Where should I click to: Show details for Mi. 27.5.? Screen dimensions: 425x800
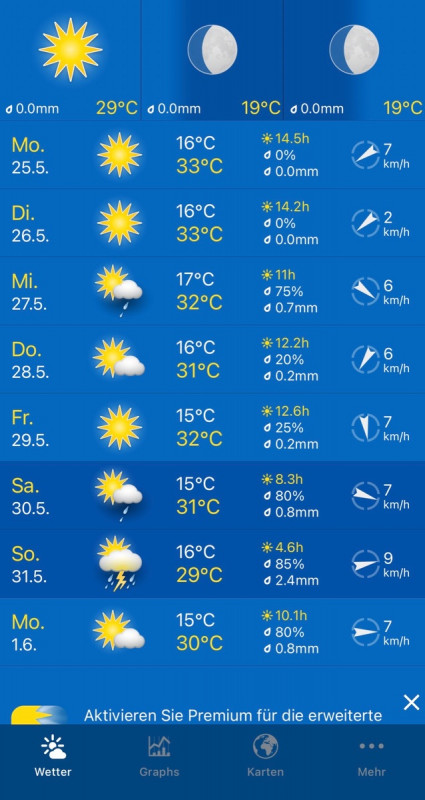pyautogui.click(x=212, y=291)
